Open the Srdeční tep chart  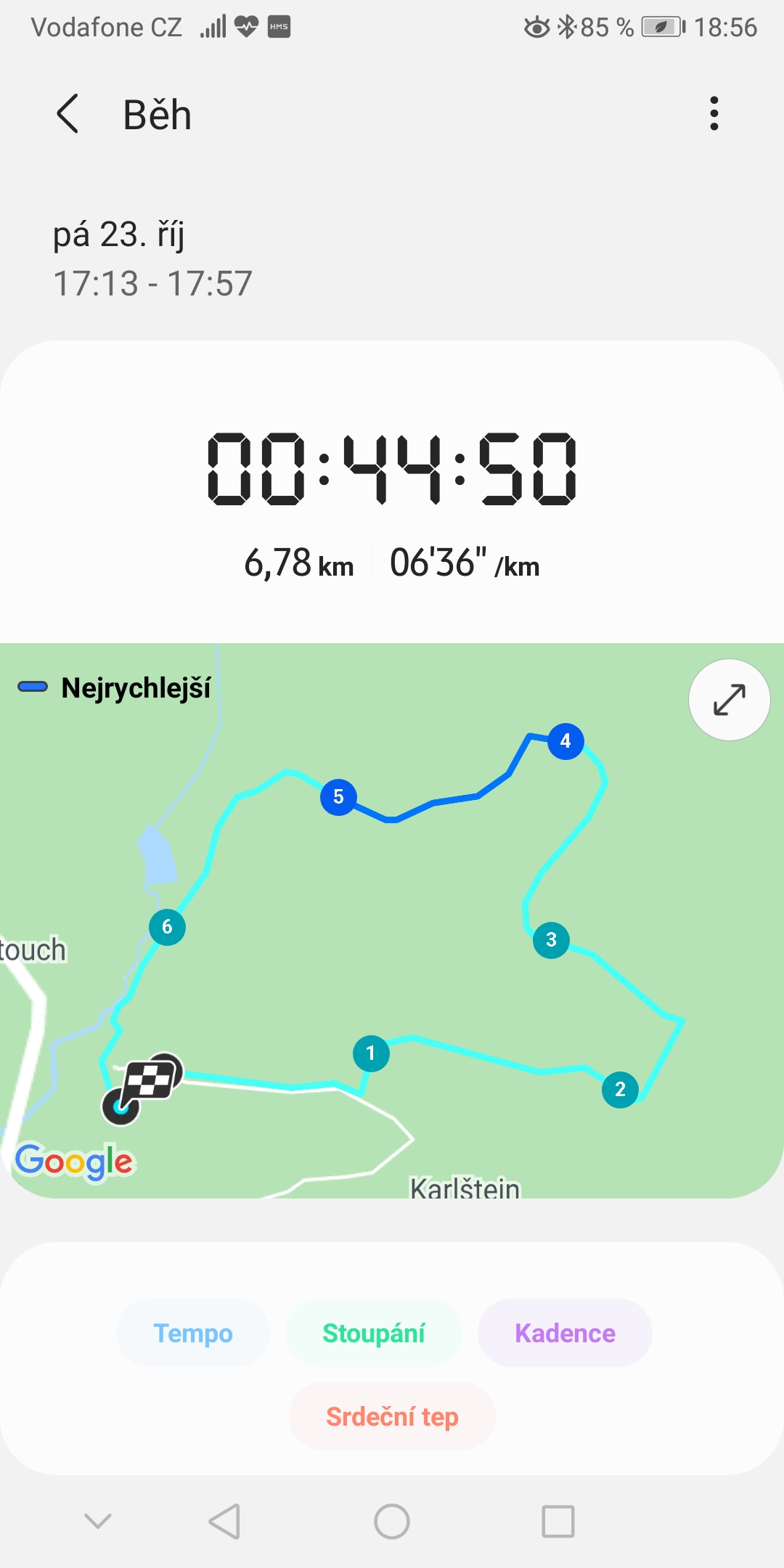point(392,1416)
